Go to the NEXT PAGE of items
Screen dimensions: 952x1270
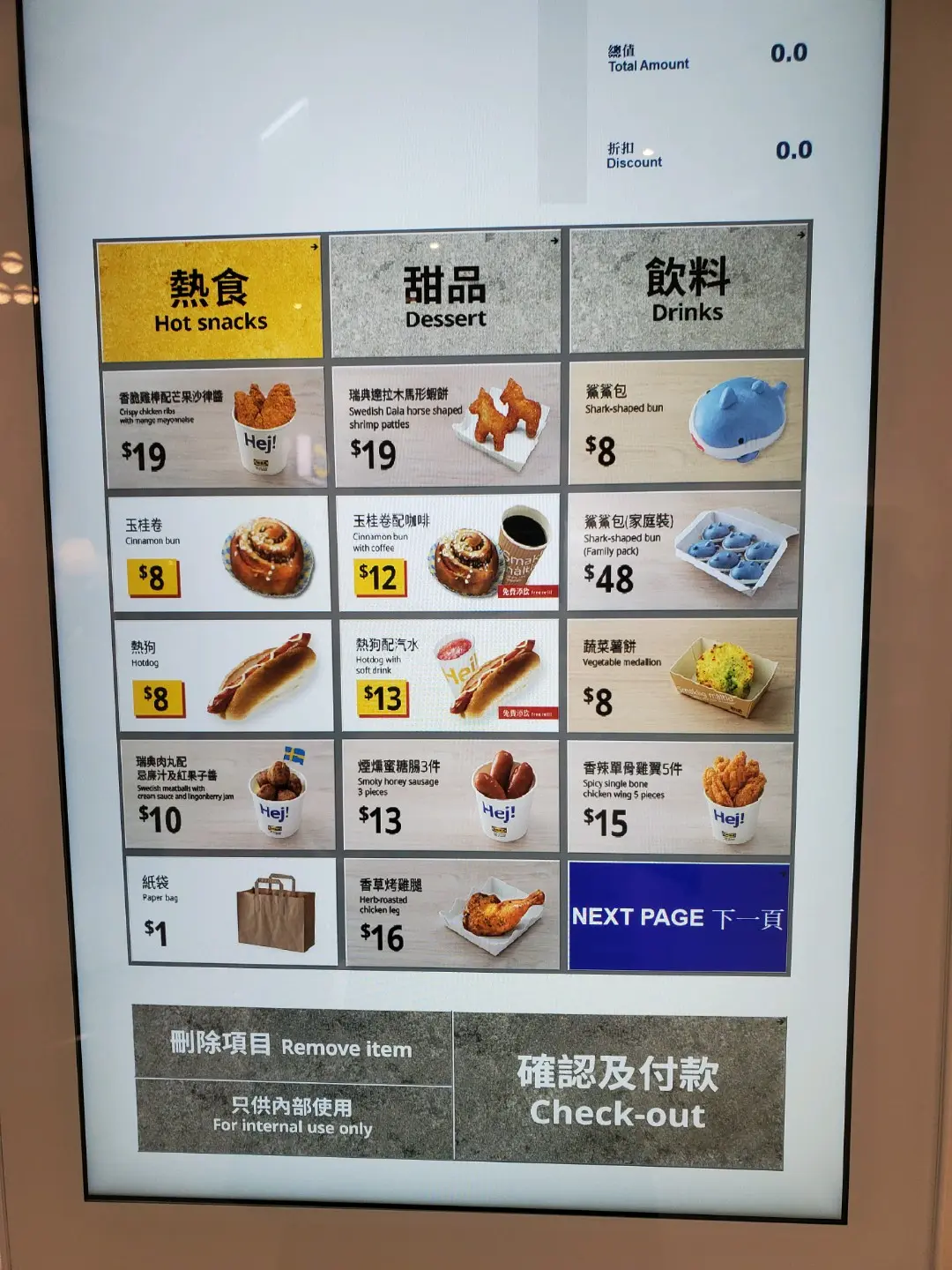point(677,917)
